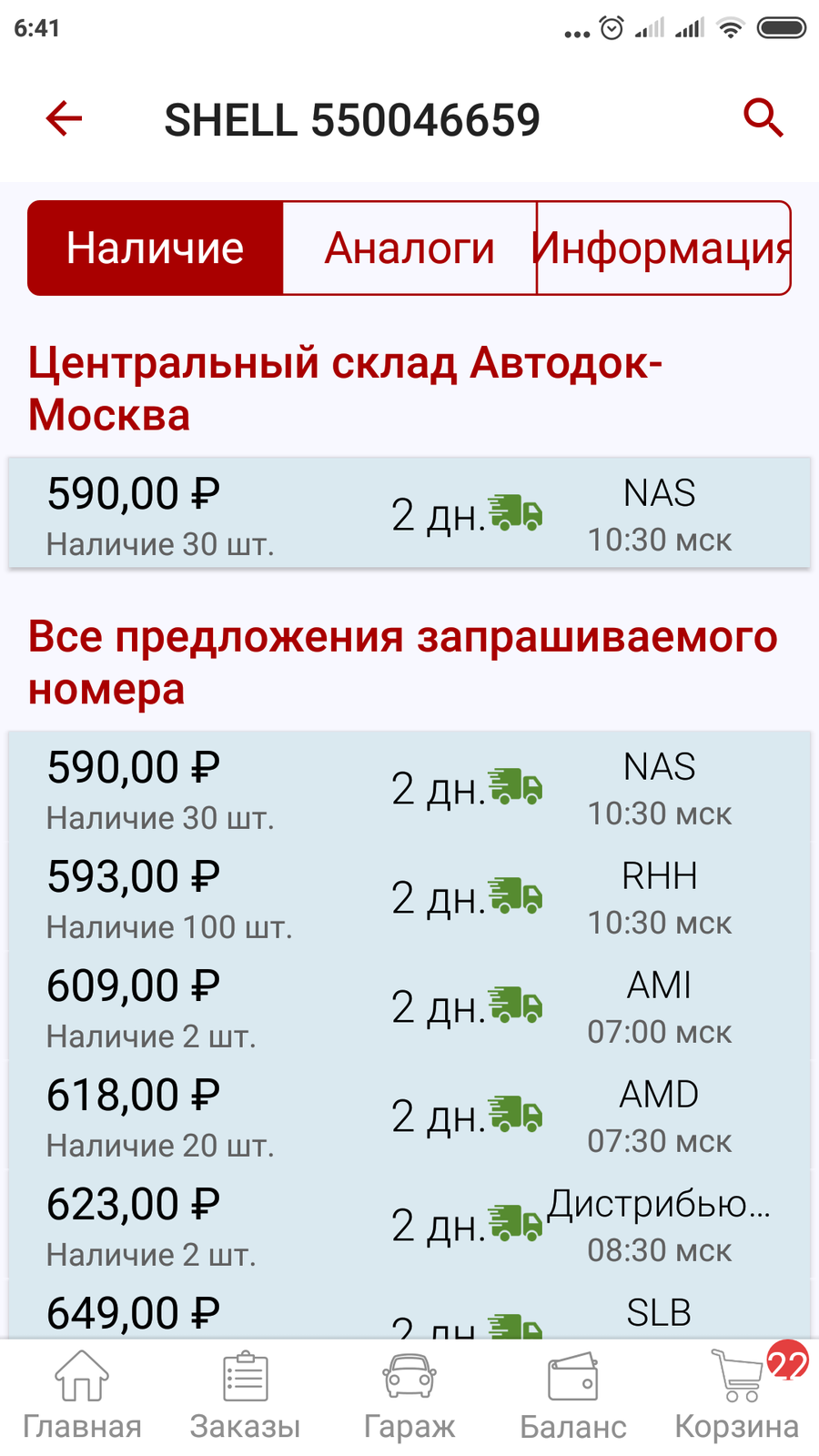Open the Корзина with 22 items
The height and width of the screenshot is (1456, 819).
coord(737,1397)
